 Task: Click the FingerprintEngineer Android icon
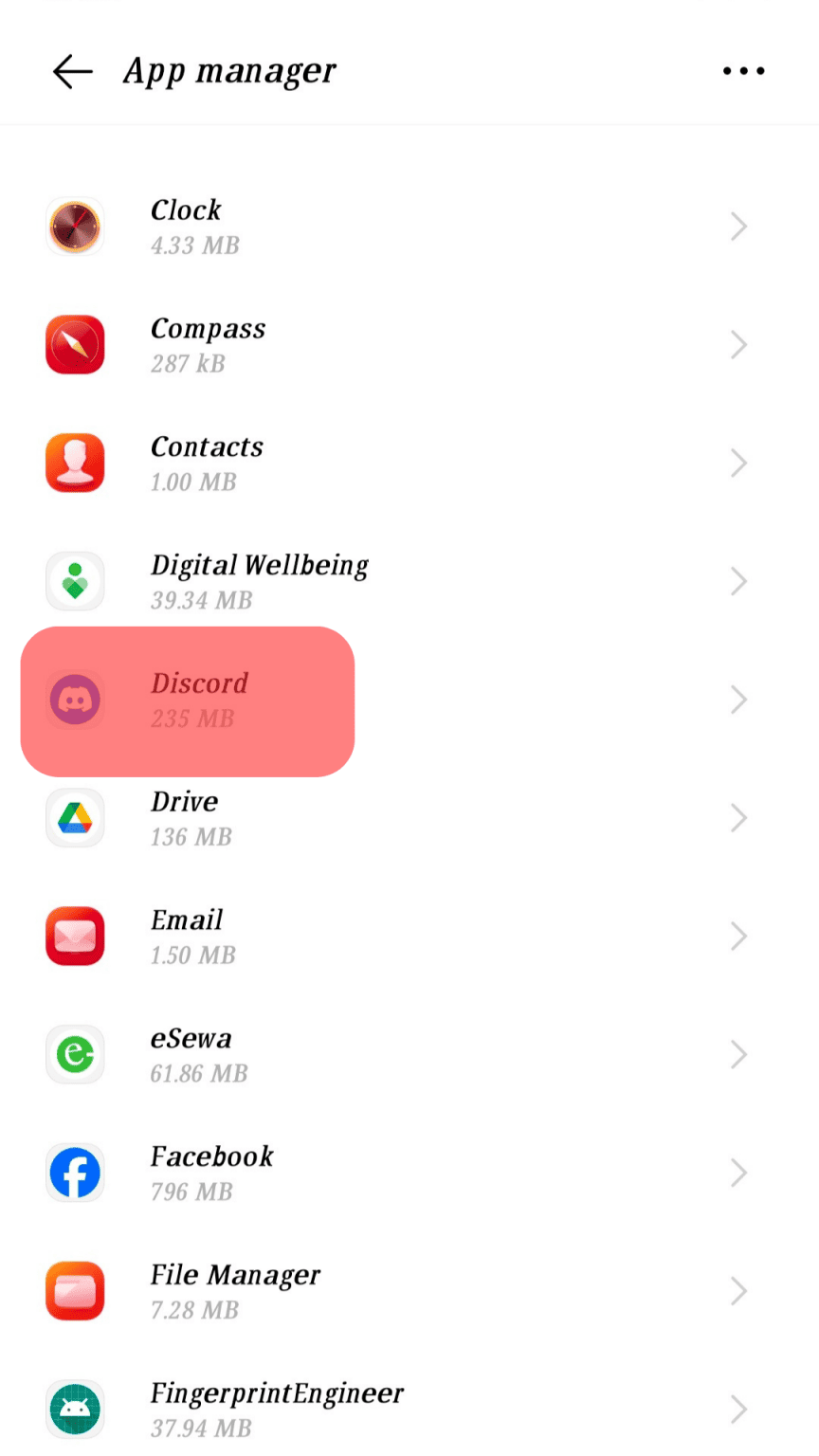point(75,1410)
